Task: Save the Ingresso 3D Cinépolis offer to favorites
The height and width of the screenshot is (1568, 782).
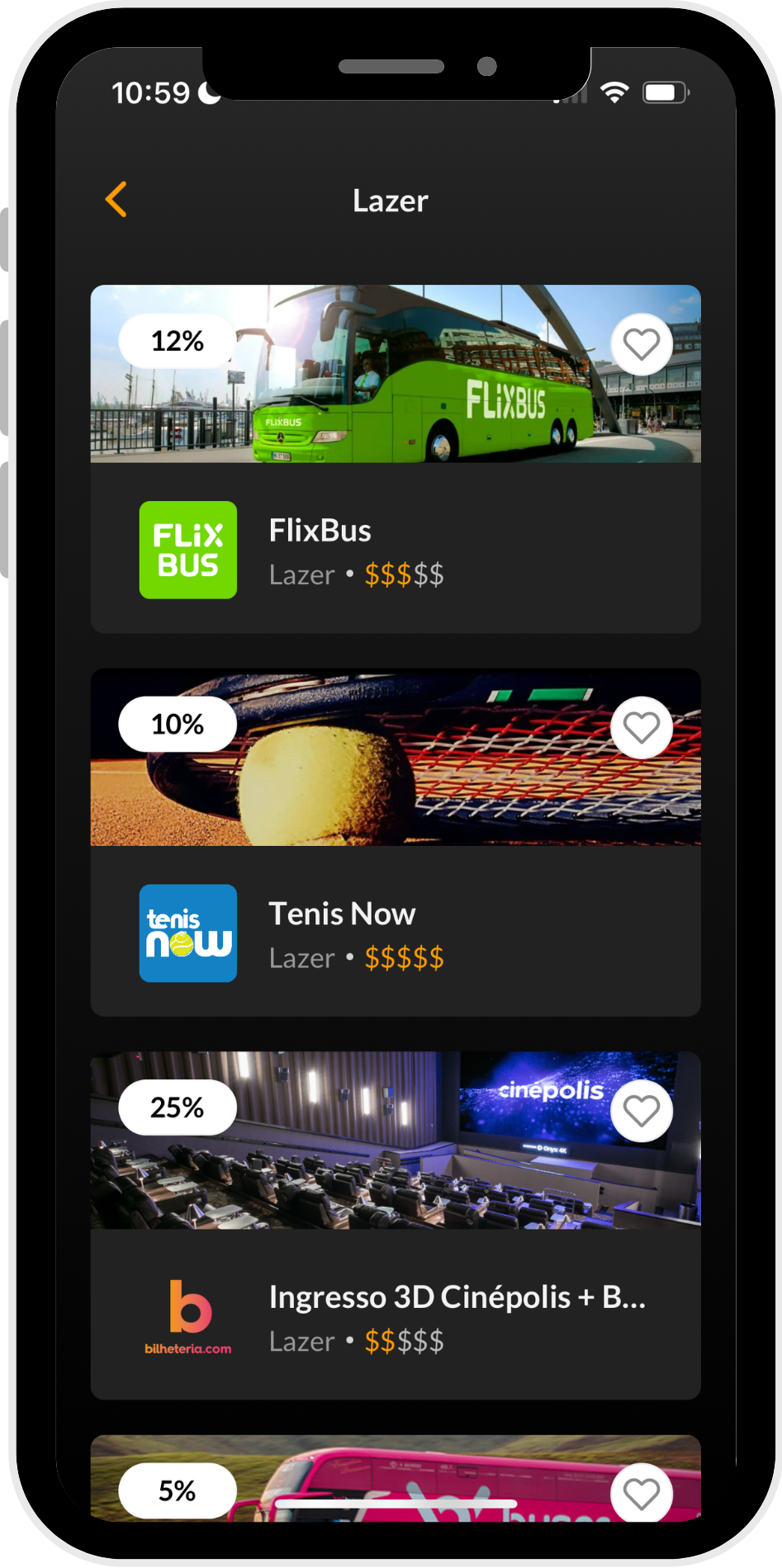Action: pos(641,1111)
